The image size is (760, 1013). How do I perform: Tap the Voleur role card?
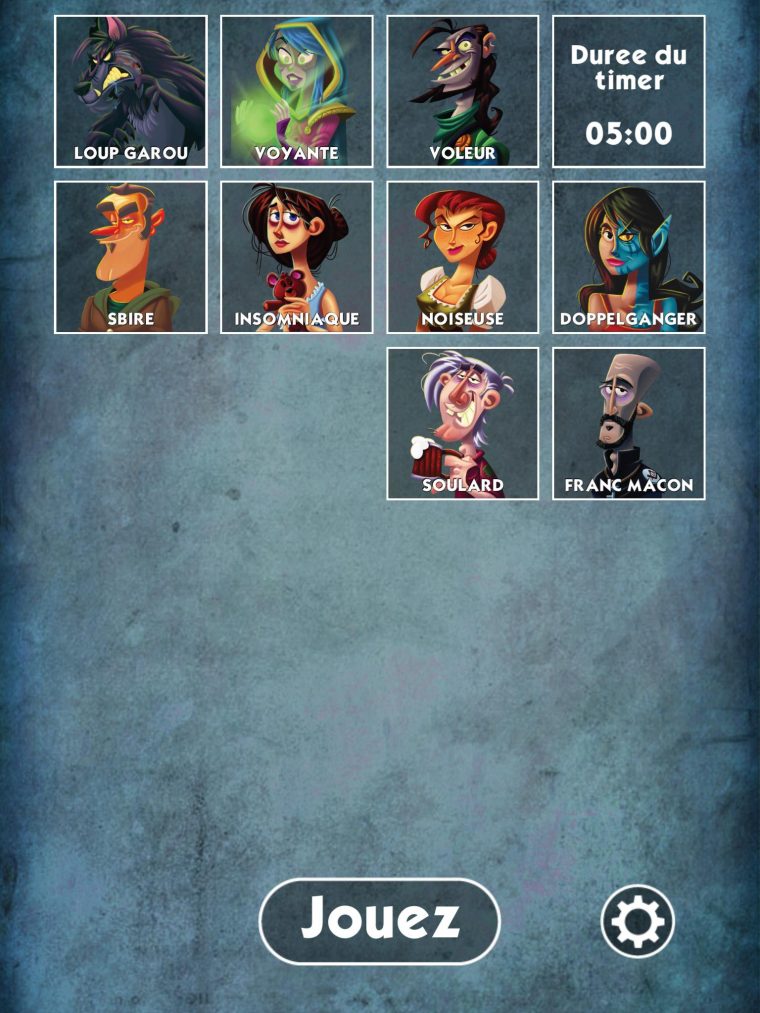(463, 91)
